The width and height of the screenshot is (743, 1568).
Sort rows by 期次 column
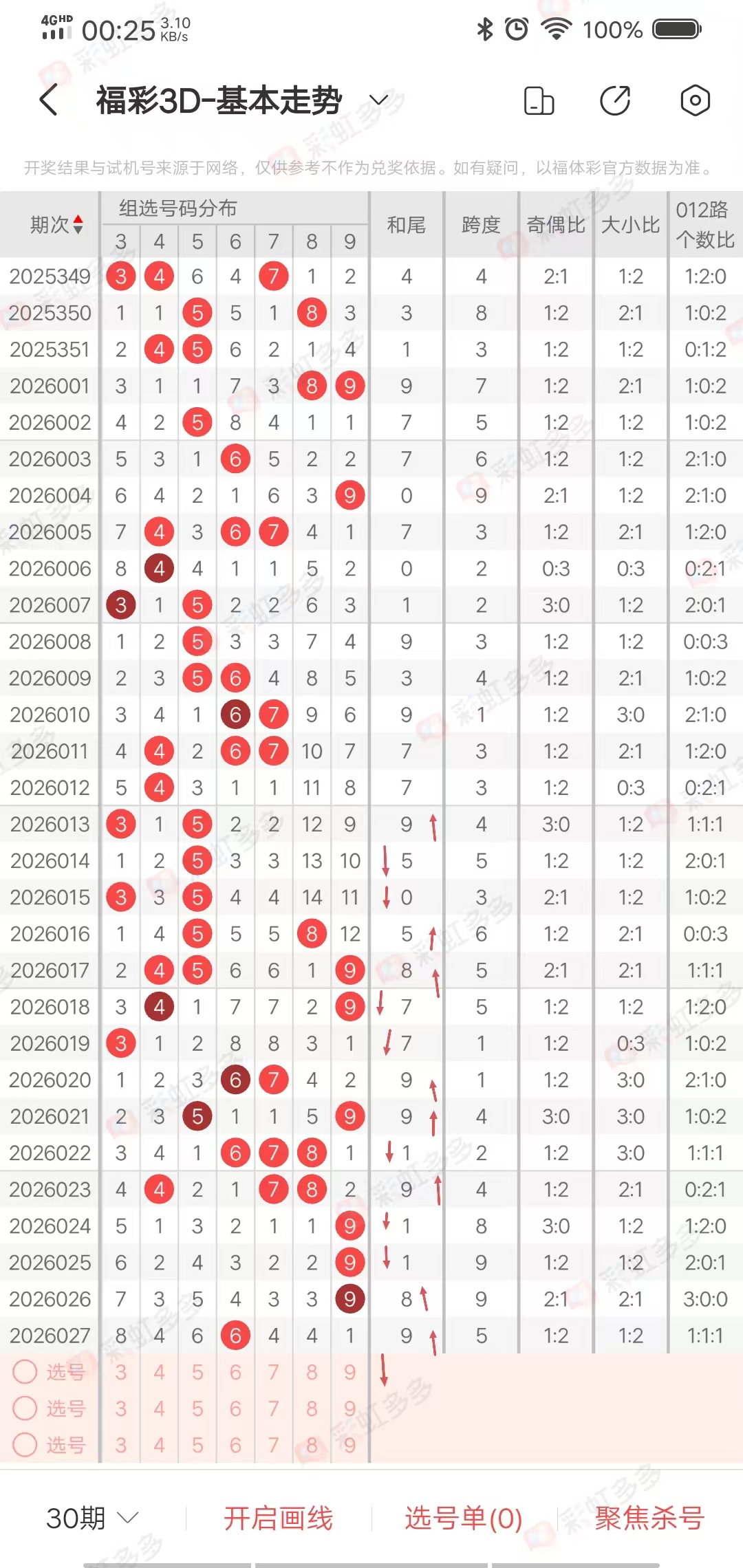click(56, 224)
